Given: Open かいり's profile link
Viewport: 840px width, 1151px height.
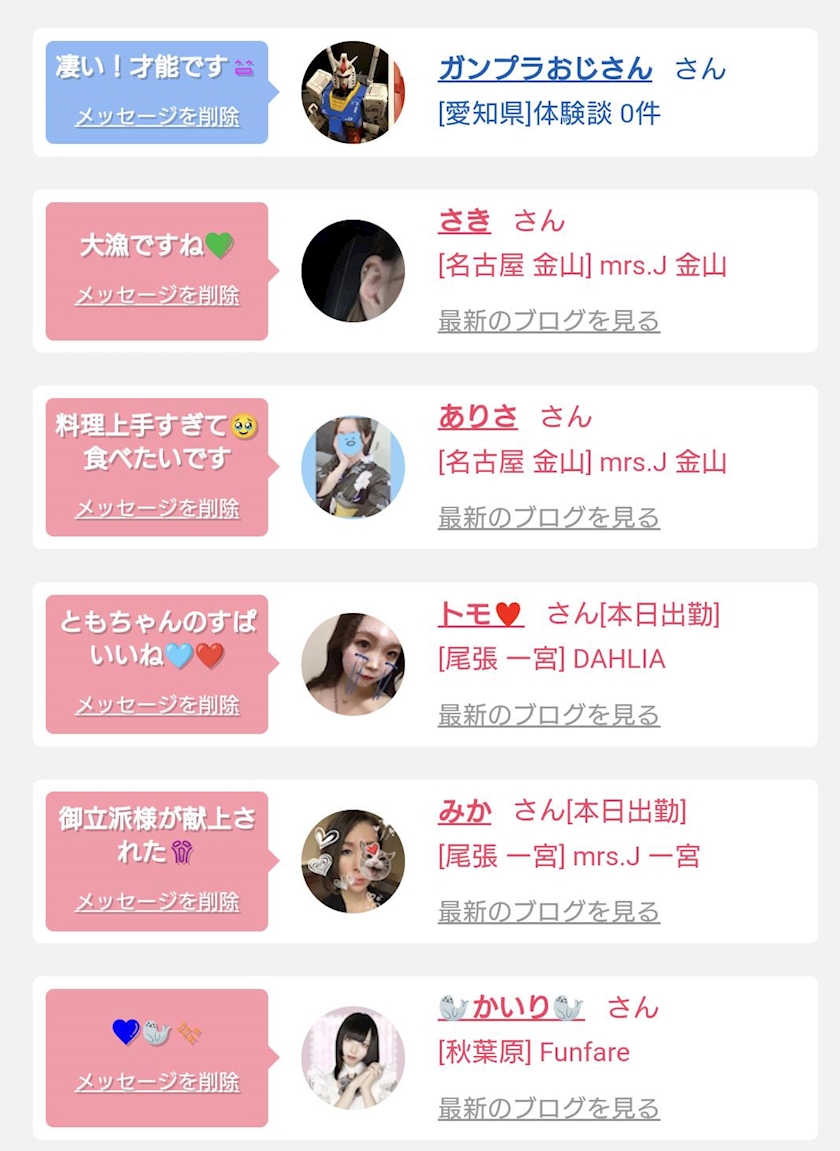Looking at the screenshot, I should [511, 1007].
